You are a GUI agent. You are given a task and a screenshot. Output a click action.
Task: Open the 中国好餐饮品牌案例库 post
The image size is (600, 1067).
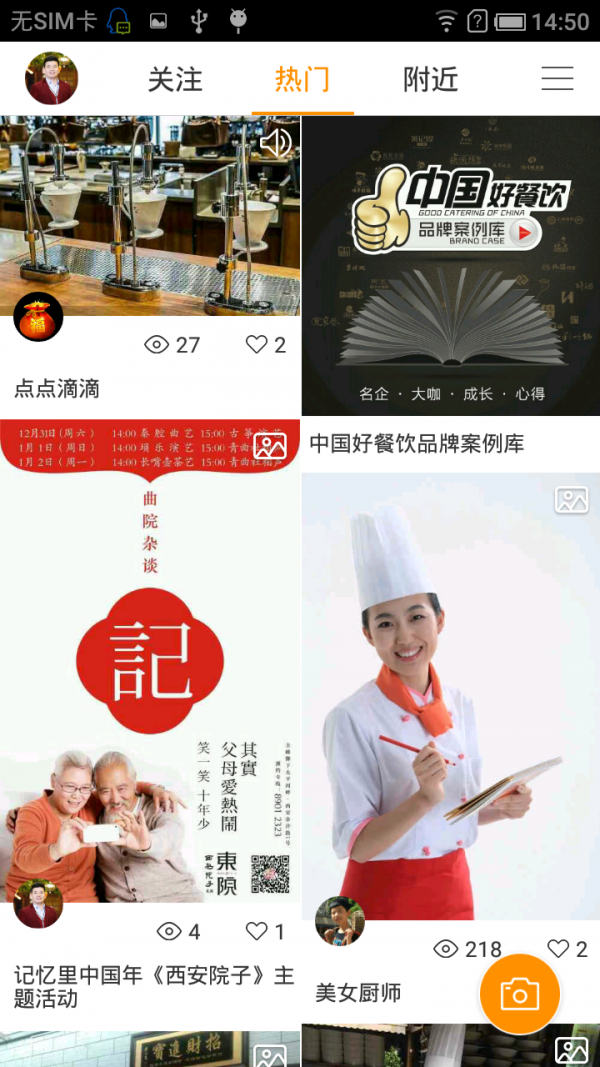coord(450,265)
